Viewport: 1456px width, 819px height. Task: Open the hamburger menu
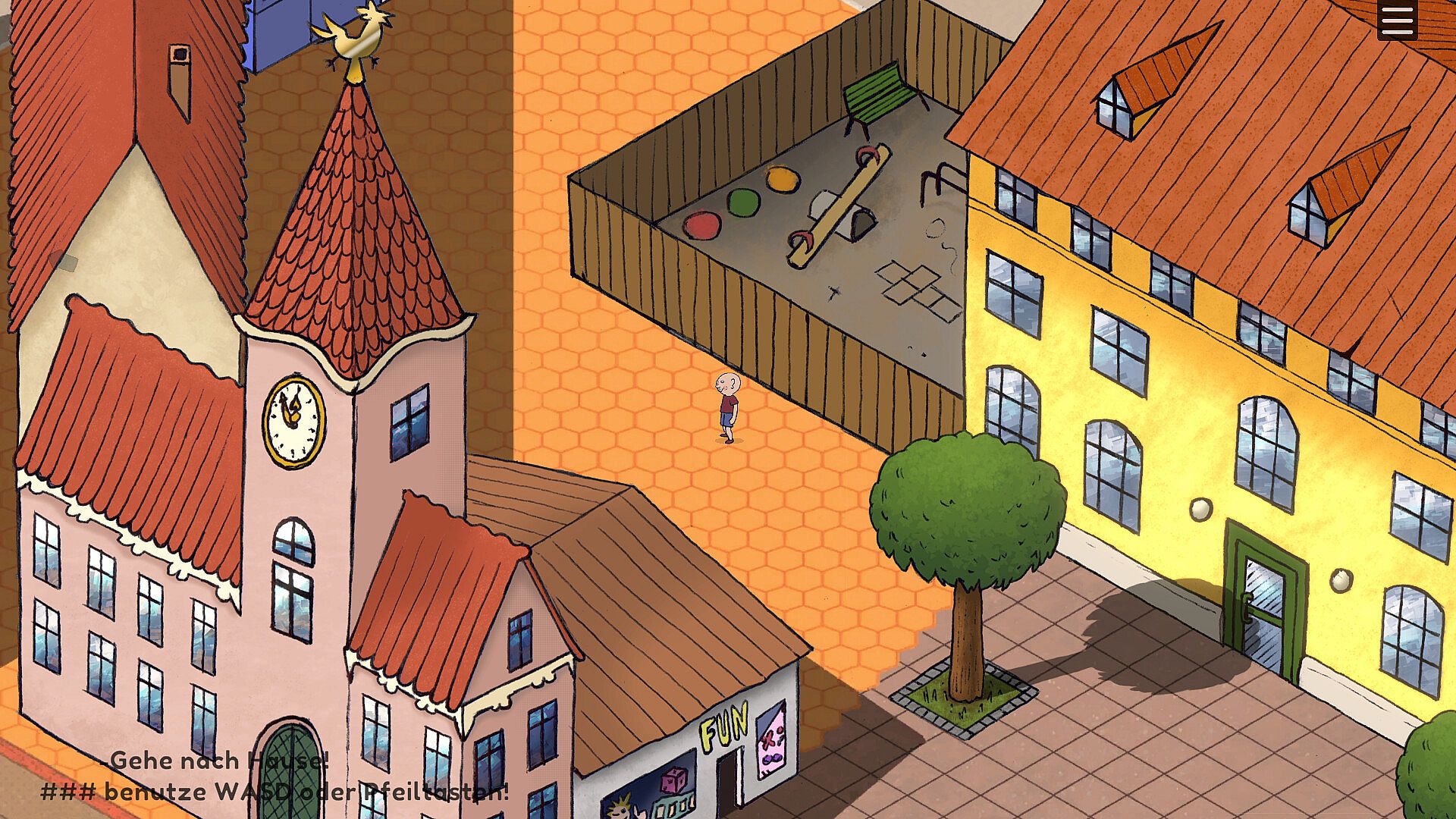tap(1397, 20)
